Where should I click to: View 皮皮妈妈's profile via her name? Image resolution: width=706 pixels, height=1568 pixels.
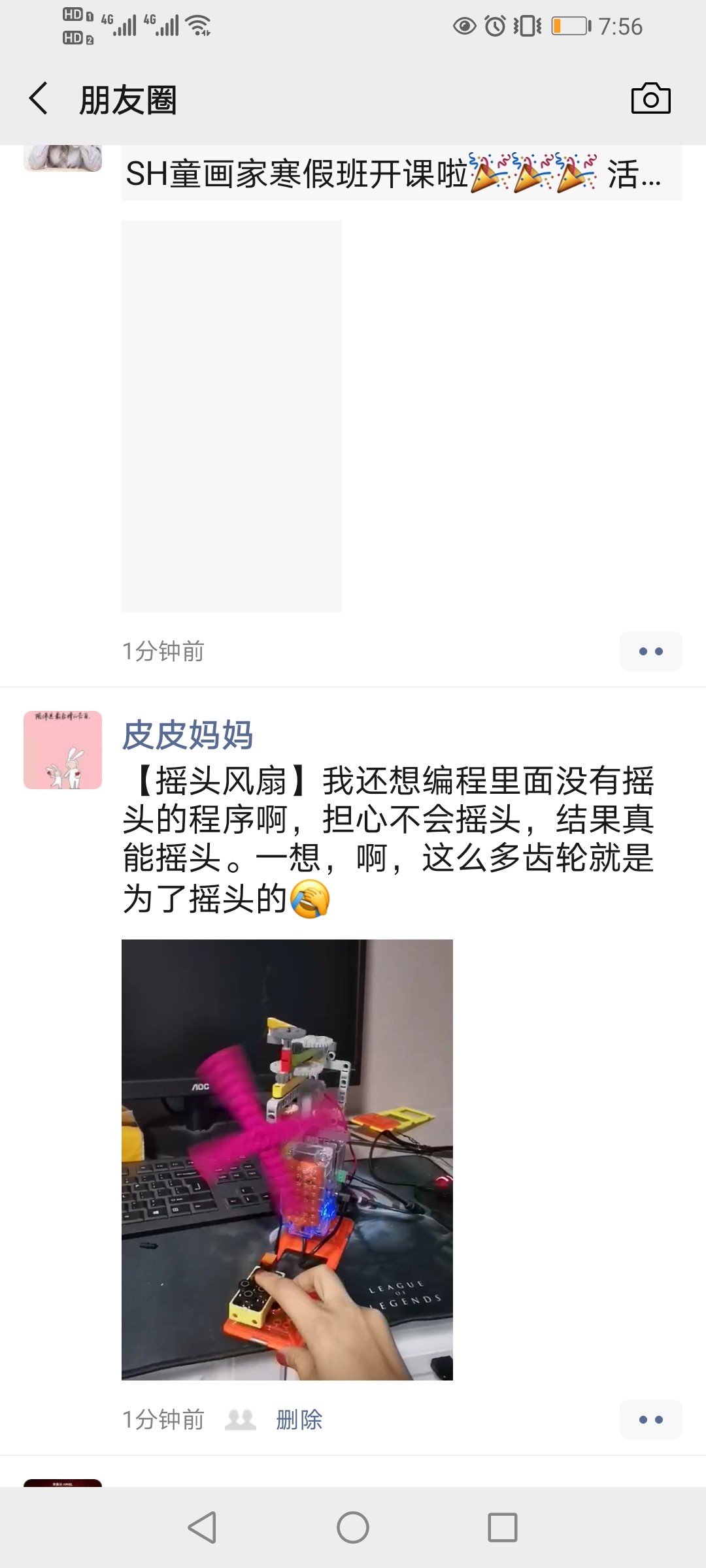click(x=188, y=735)
